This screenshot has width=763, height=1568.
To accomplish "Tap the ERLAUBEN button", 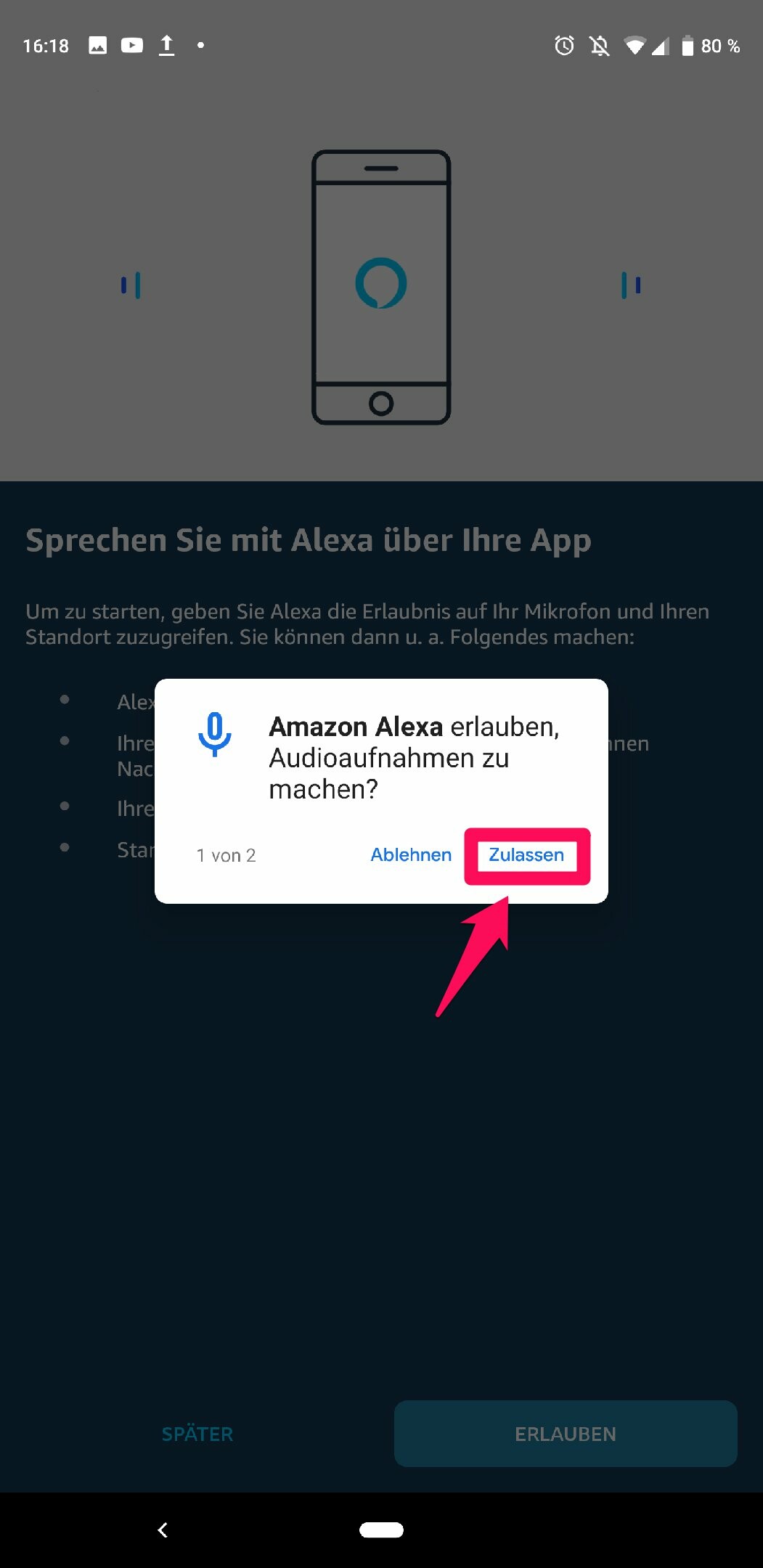I will (566, 1434).
